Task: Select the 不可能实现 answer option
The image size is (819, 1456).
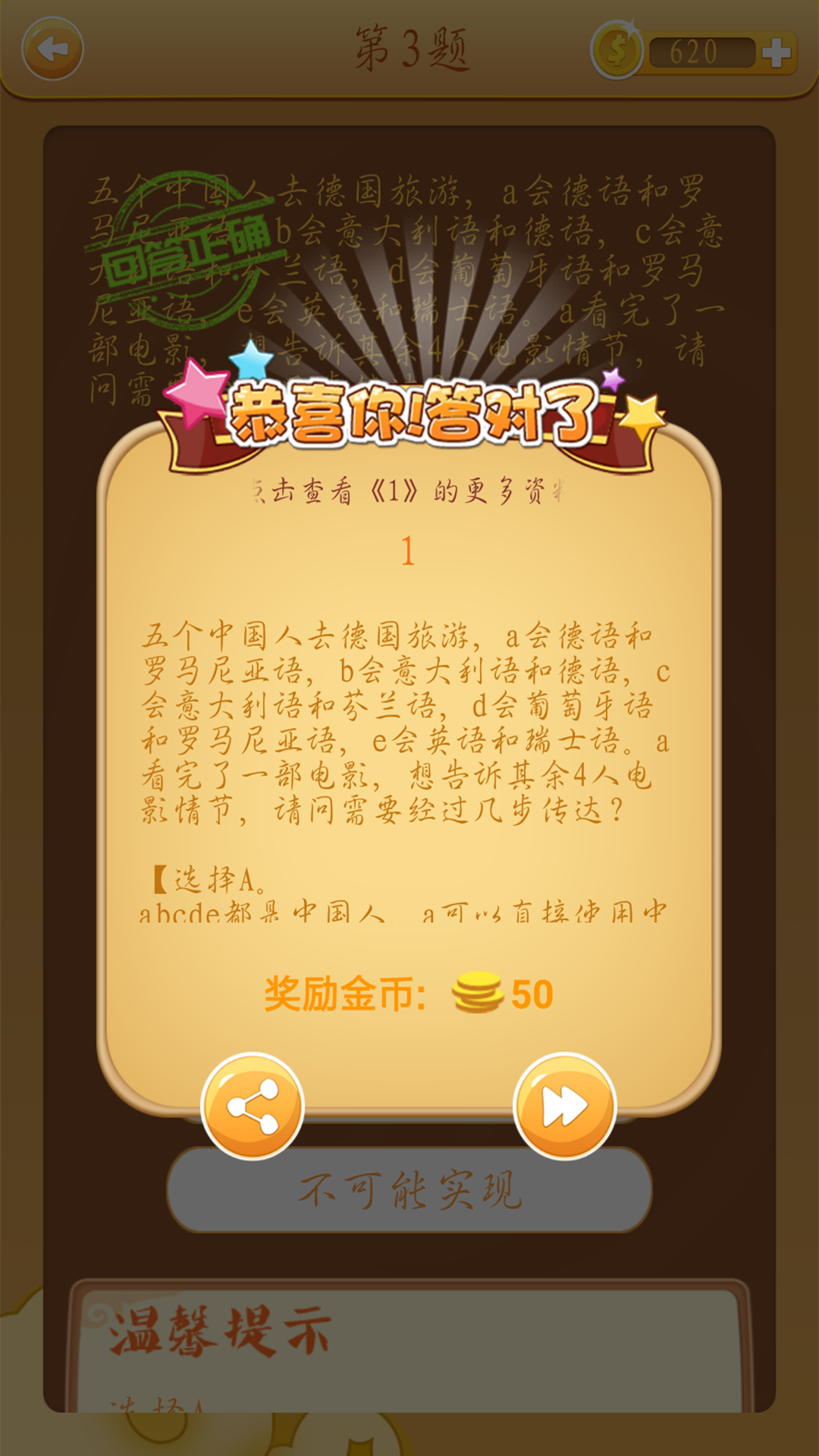Action: click(409, 1191)
